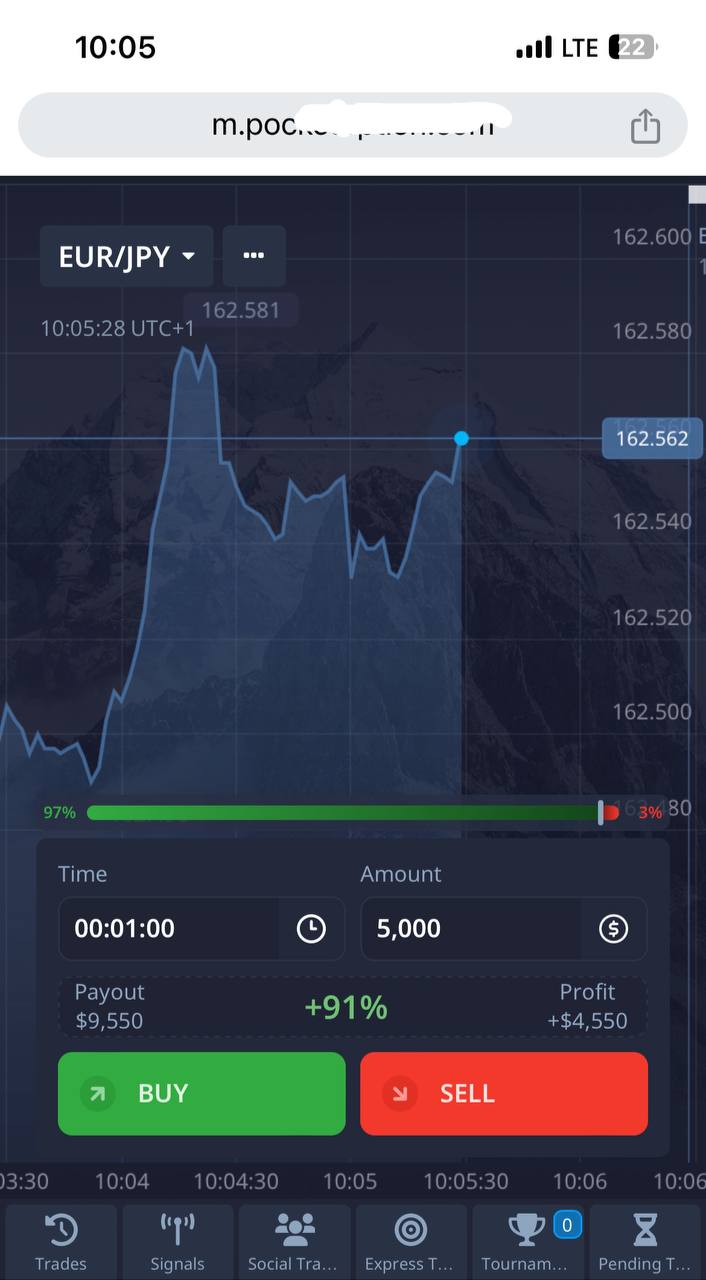The width and height of the screenshot is (706, 1280).
Task: Edit the trade amount field
Action: tap(470, 929)
